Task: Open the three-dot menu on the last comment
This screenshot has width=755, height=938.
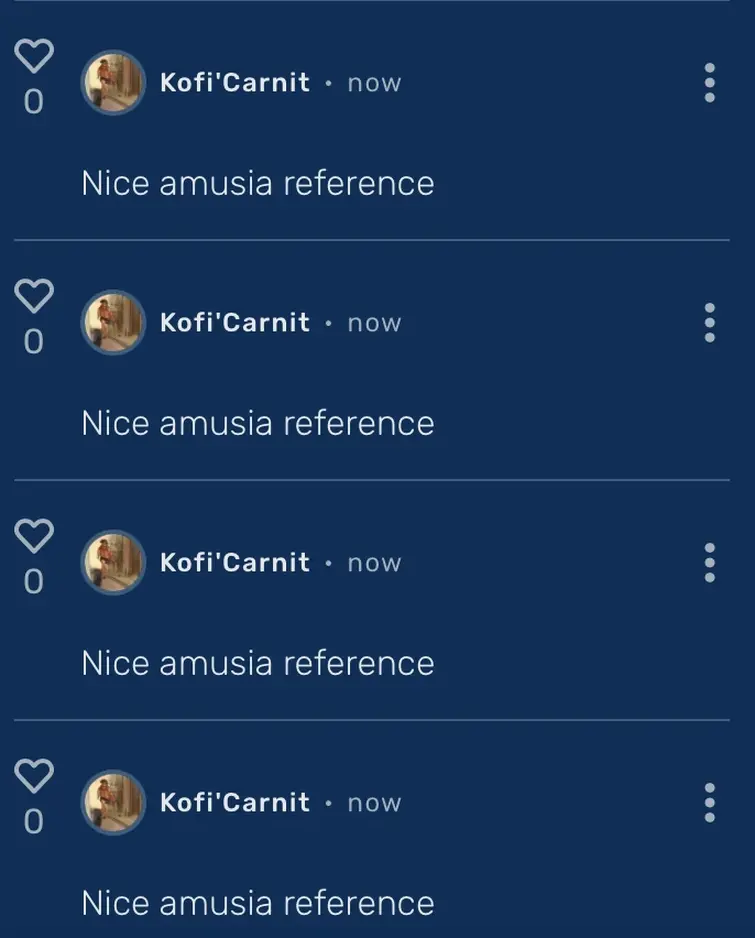Action: (x=709, y=803)
